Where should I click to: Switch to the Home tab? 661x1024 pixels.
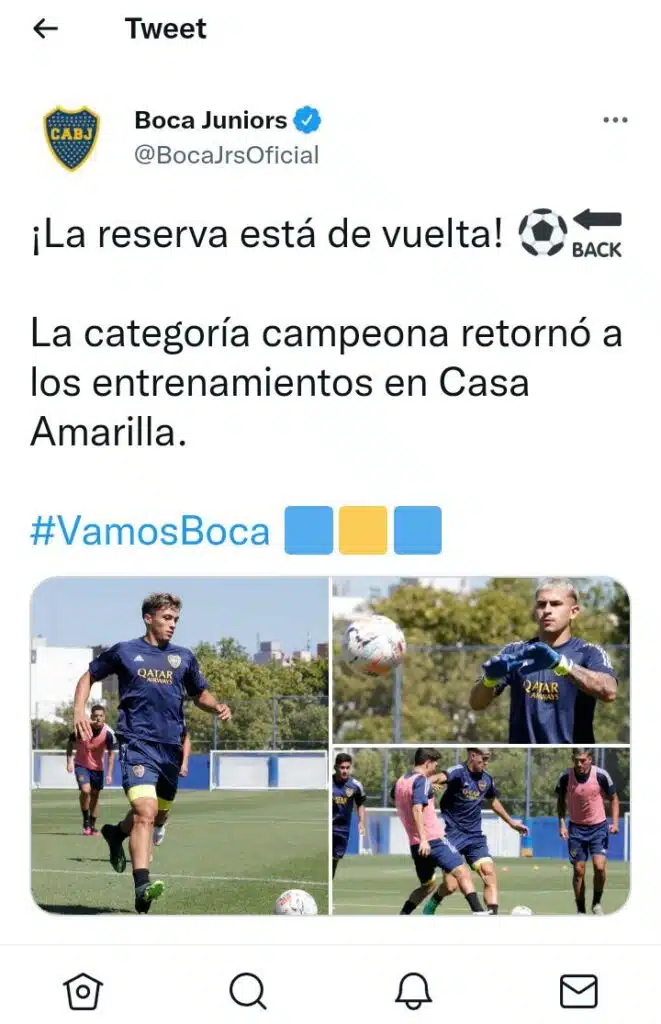(x=82, y=991)
